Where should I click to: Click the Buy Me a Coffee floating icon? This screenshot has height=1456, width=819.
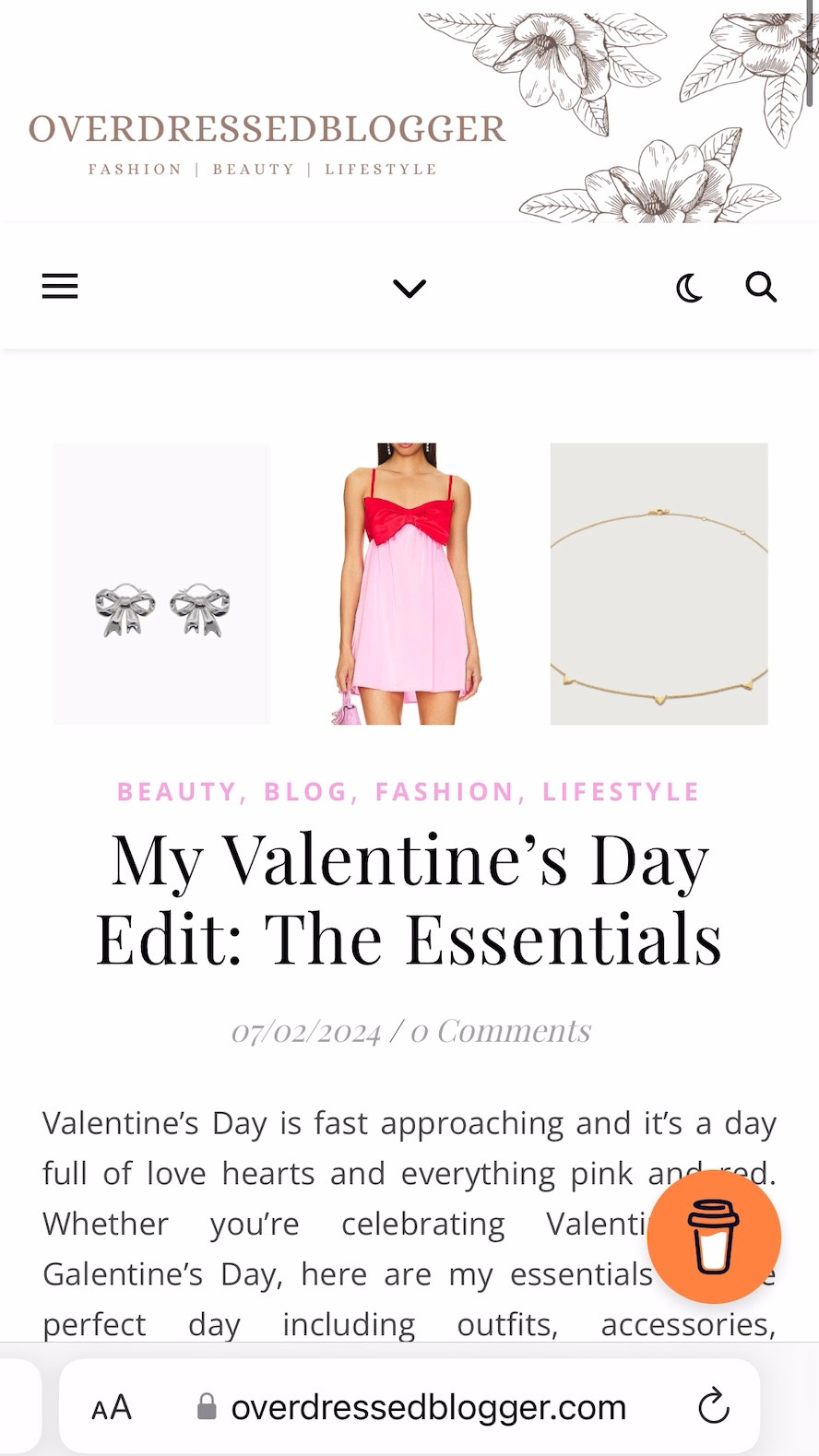[713, 1236]
